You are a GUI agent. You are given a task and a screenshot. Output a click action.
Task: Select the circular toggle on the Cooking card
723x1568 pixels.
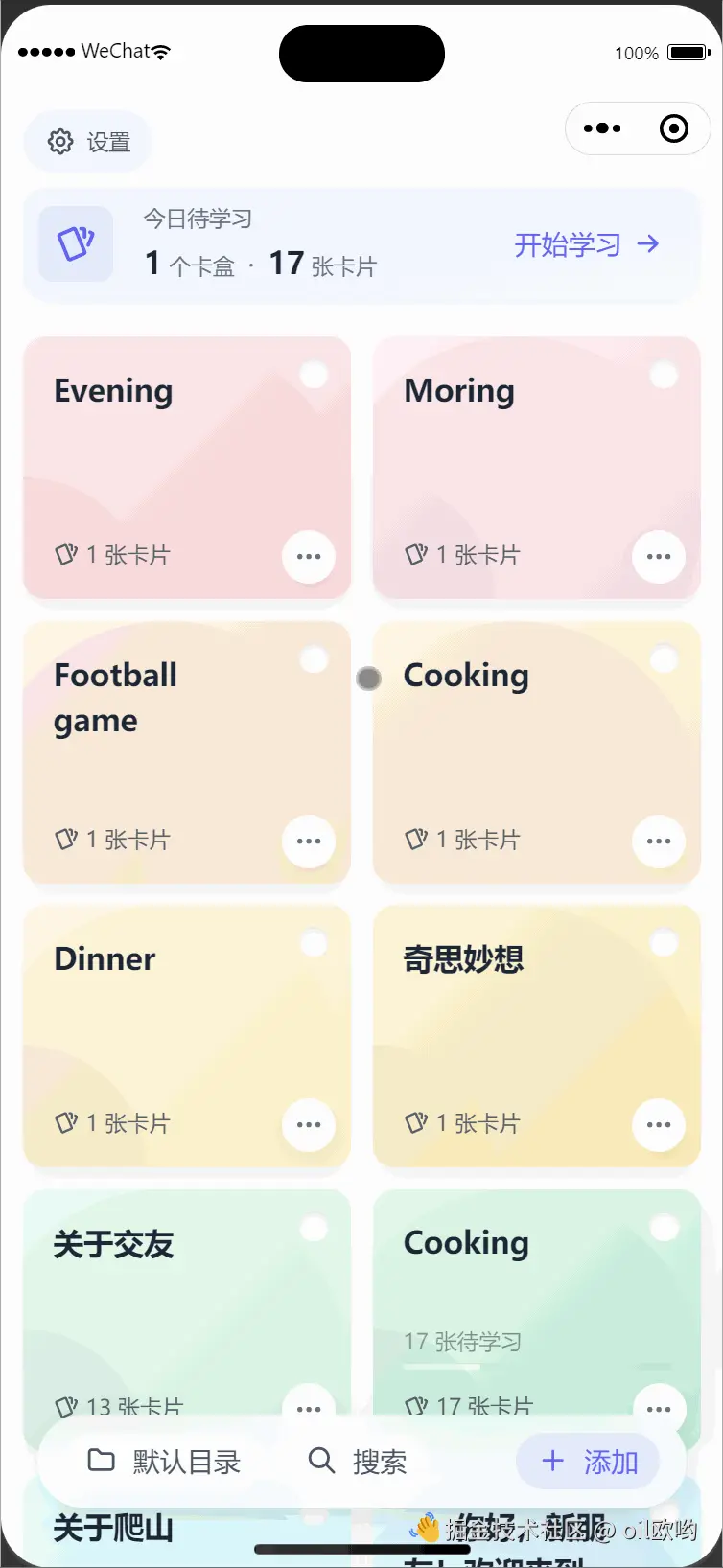coord(664,658)
